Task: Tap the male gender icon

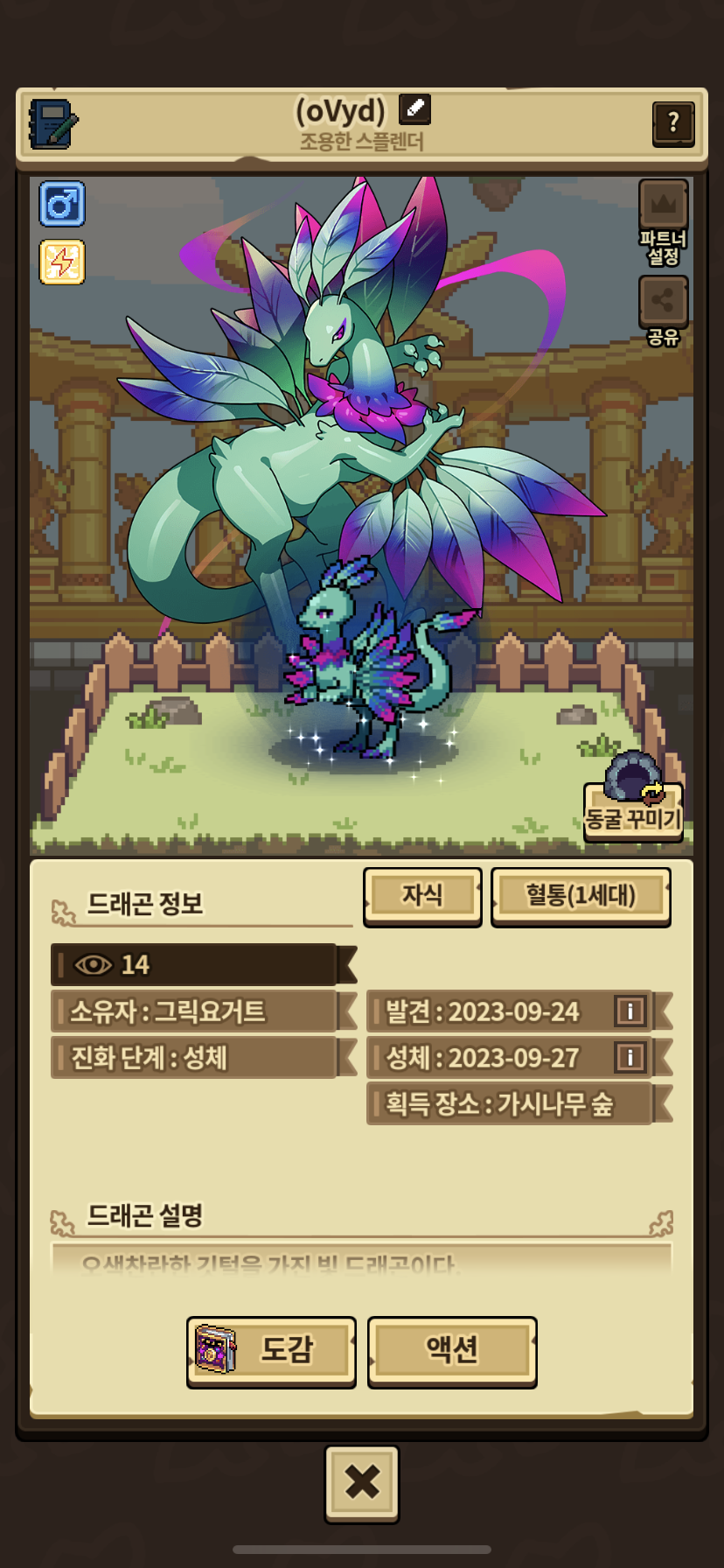Action: click(62, 204)
